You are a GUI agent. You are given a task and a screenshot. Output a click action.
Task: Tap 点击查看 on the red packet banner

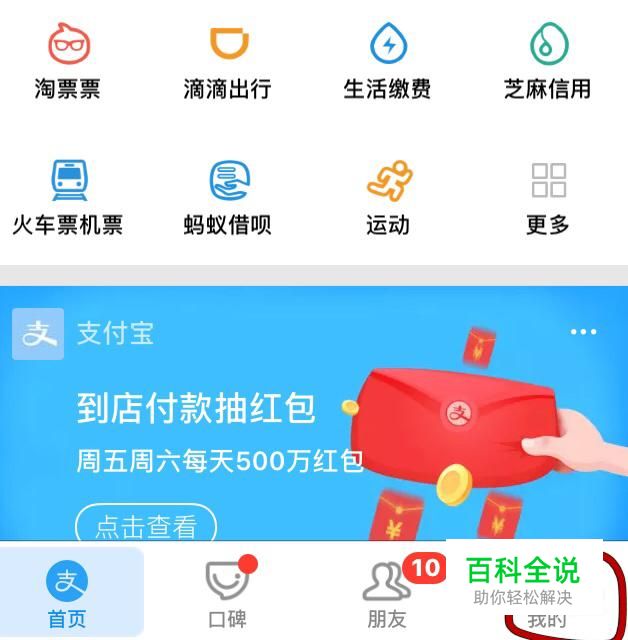(146, 526)
